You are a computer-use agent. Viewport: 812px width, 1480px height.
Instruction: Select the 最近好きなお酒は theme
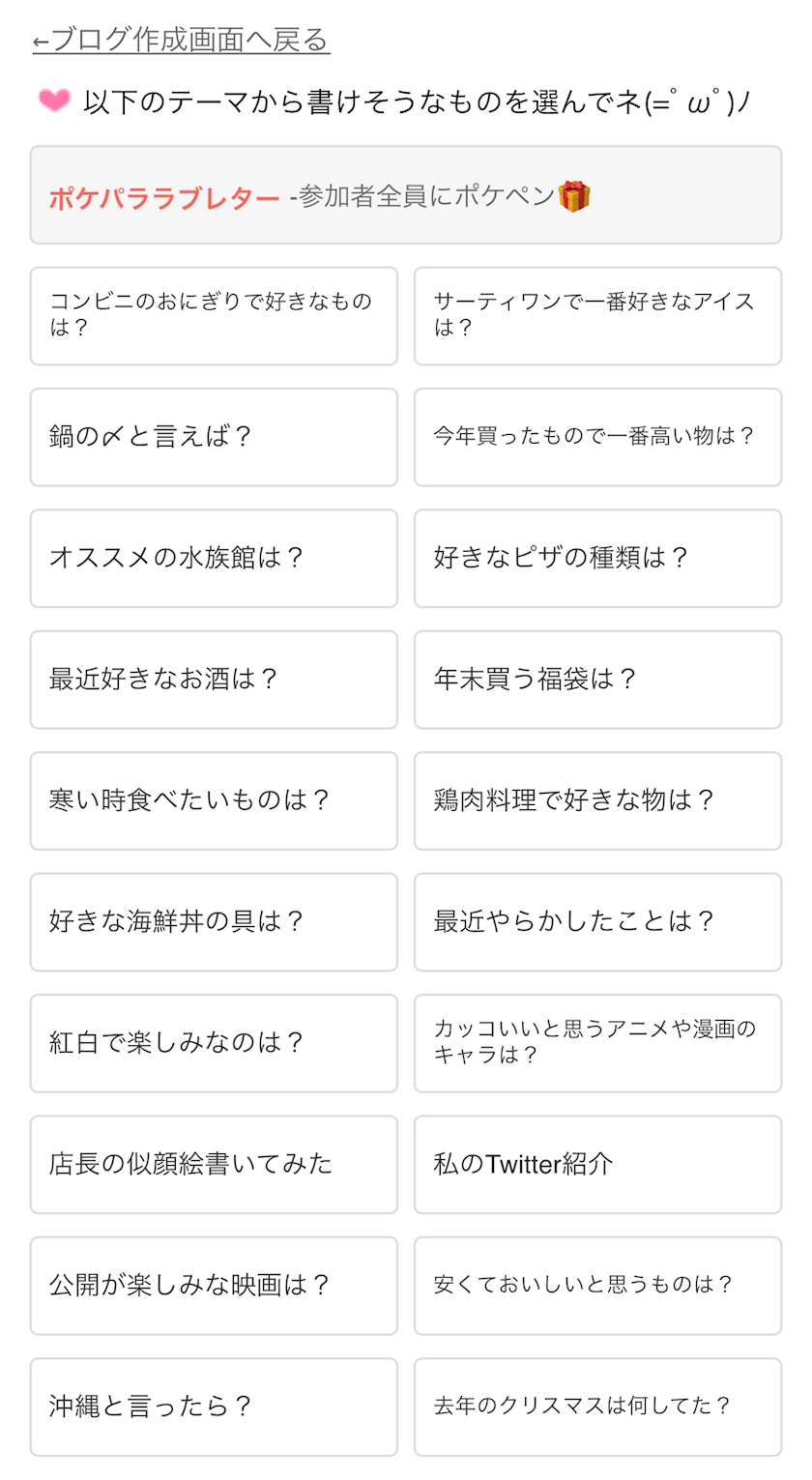[214, 680]
